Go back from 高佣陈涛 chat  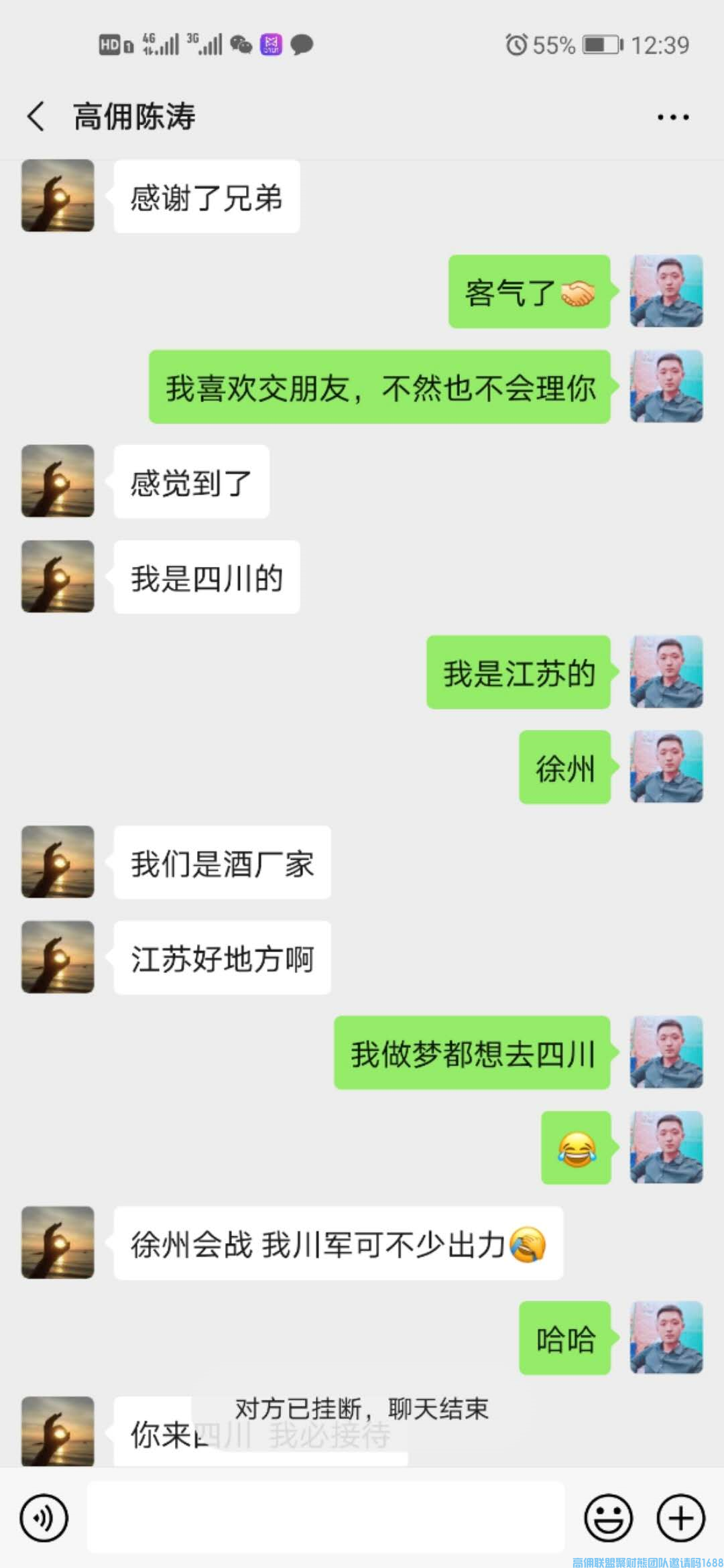click(x=36, y=117)
